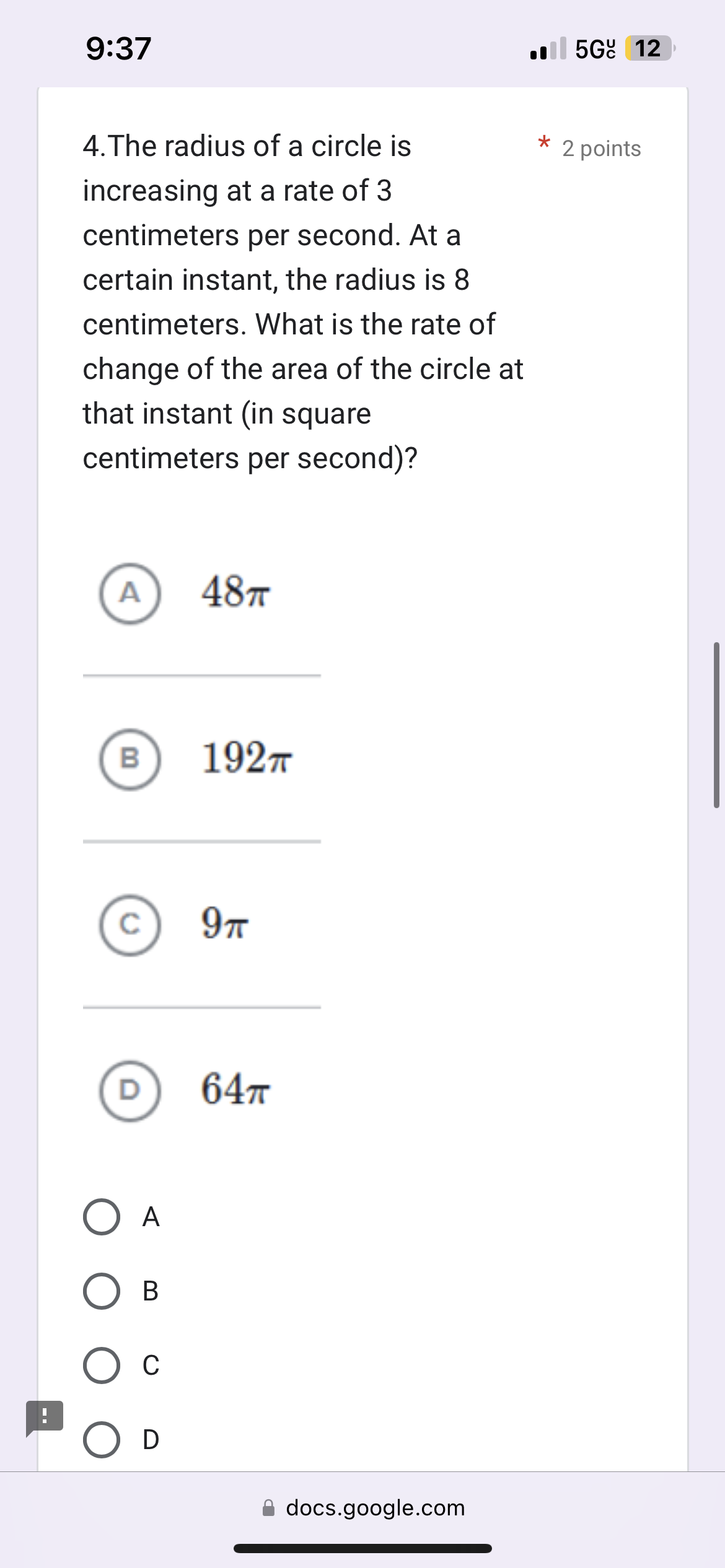This screenshot has width=725, height=1568.
Task: Select radio button C
Action: [102, 1366]
